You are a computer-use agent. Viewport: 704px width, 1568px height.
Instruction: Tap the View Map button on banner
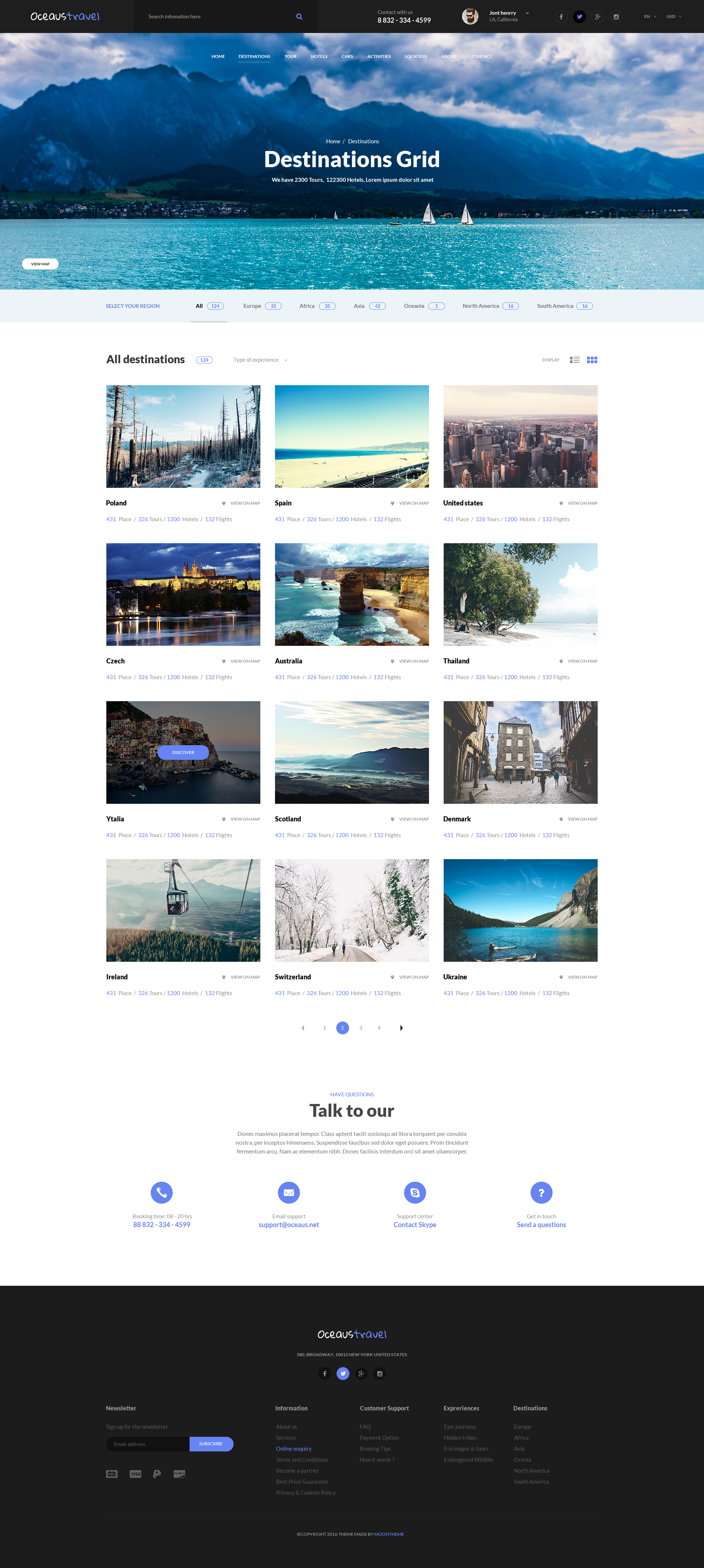click(40, 264)
